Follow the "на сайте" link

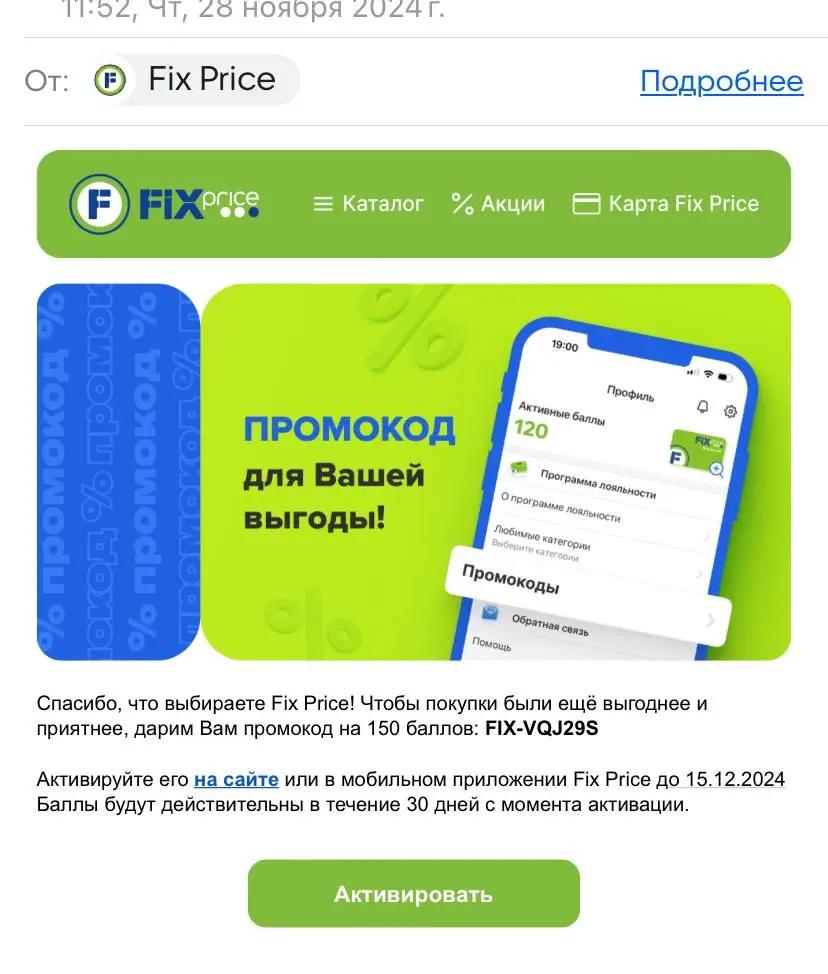[236, 779]
